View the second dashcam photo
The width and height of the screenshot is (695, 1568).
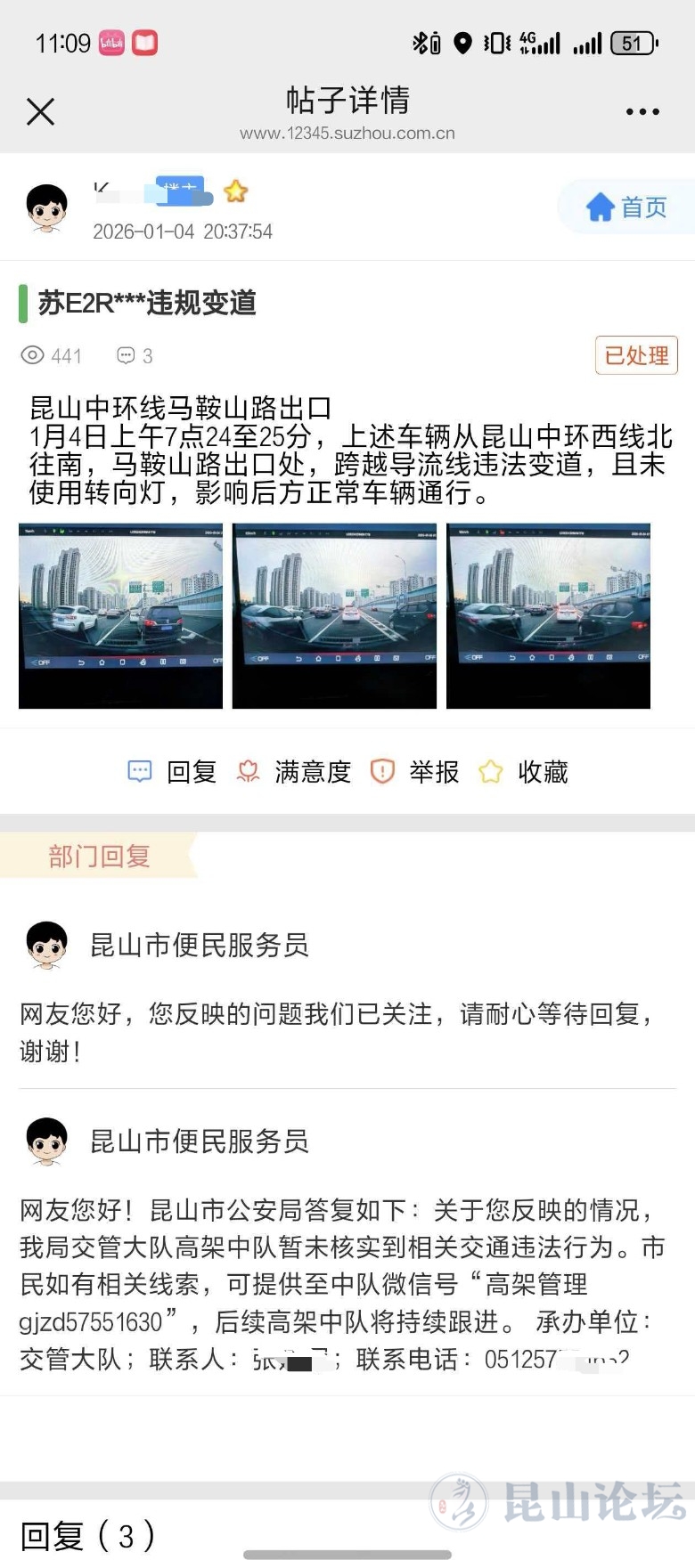tap(334, 616)
